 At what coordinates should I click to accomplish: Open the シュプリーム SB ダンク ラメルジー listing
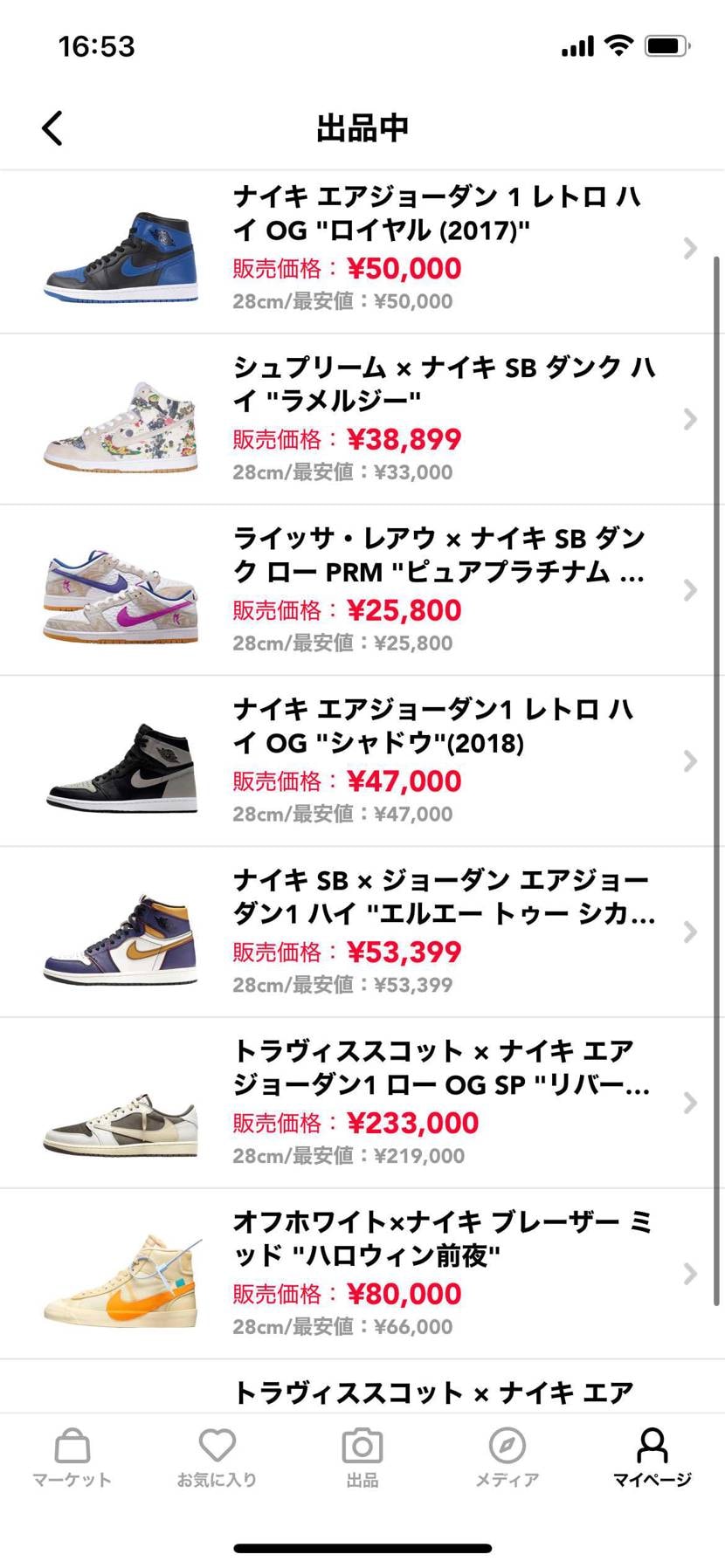pos(362,420)
